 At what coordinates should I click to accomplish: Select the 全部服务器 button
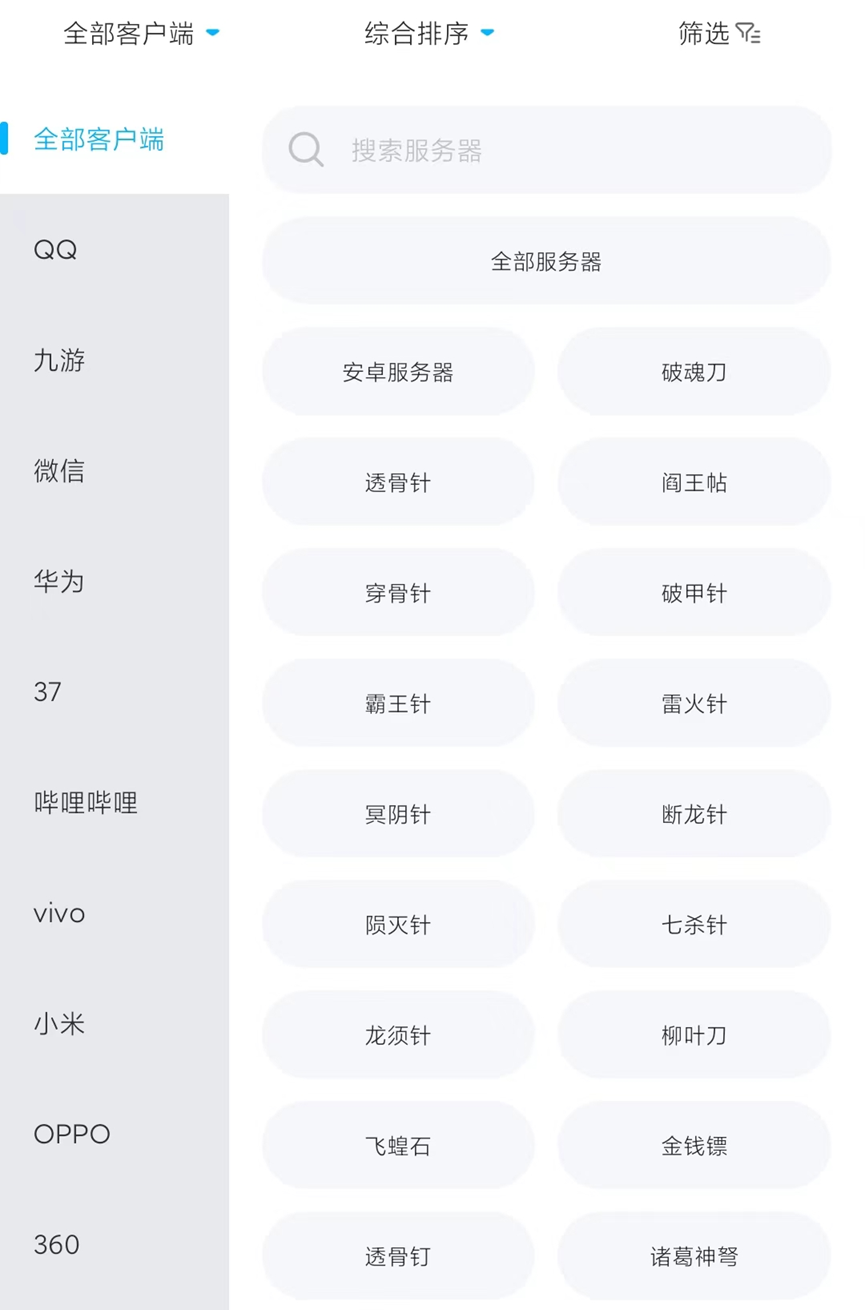546,262
